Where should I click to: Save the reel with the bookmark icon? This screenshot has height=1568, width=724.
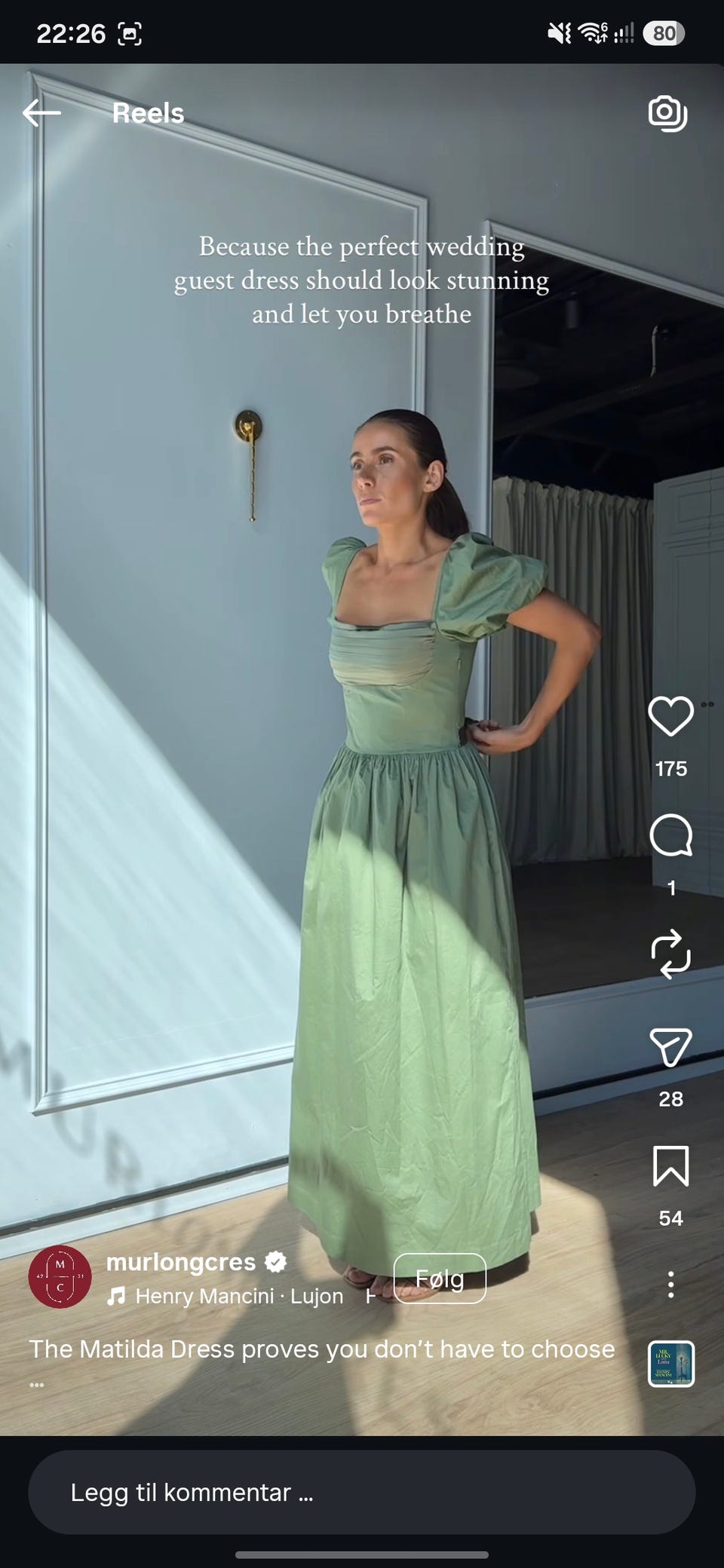click(670, 1166)
